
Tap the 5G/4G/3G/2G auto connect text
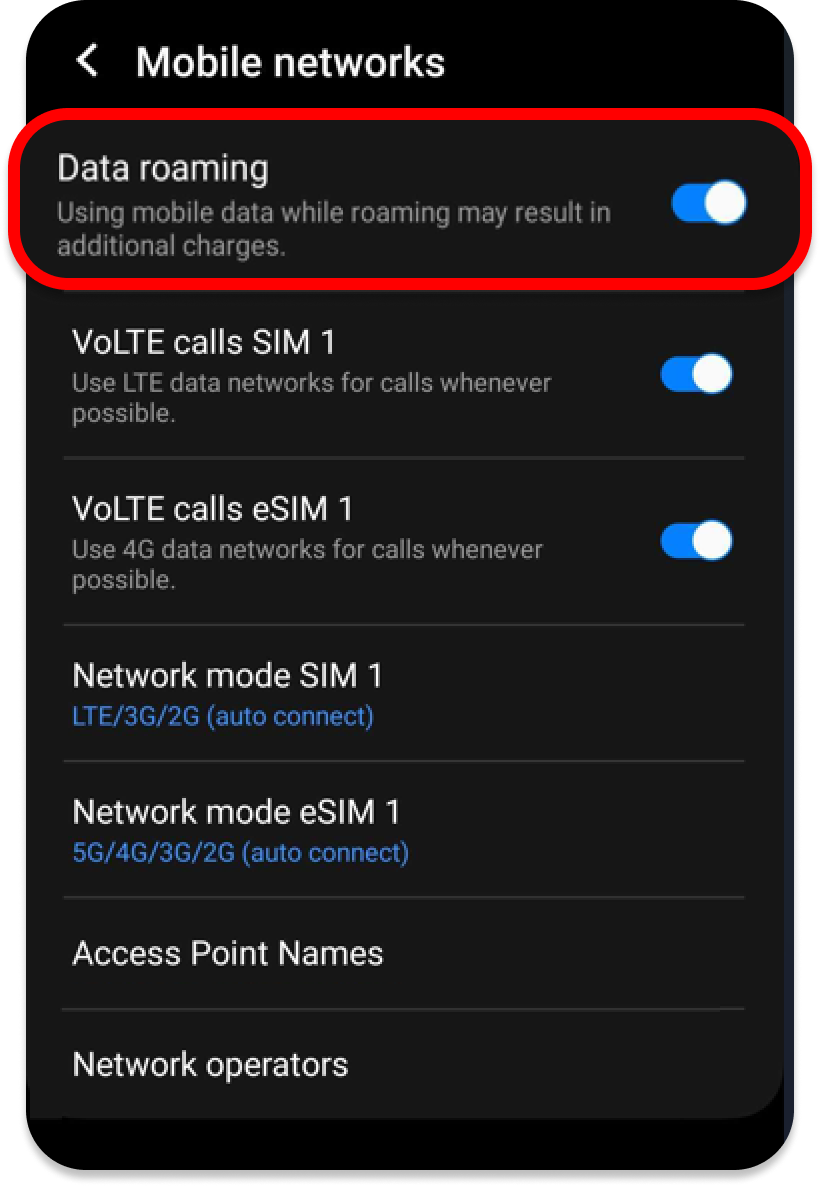point(240,852)
